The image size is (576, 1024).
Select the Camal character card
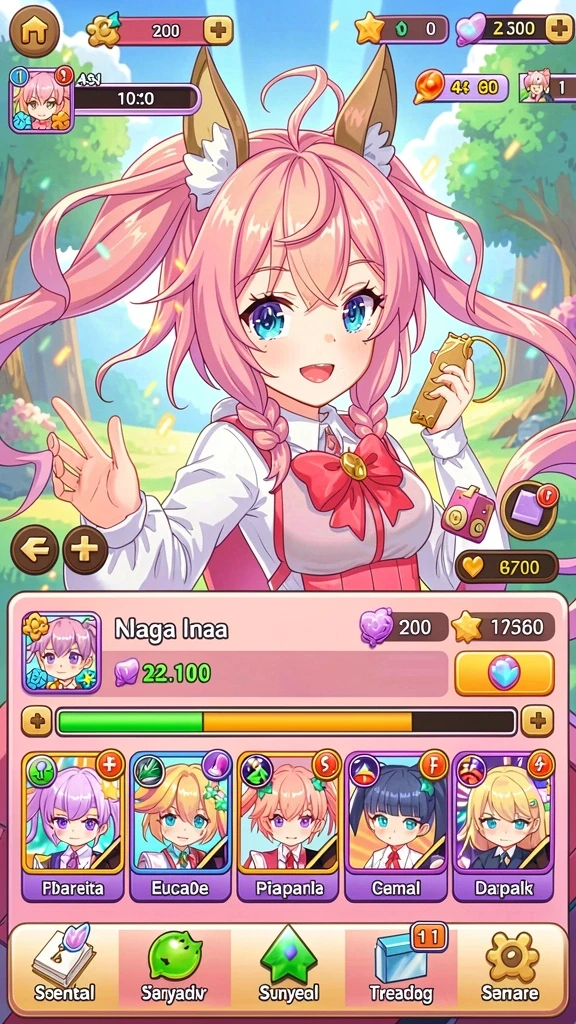point(396,826)
